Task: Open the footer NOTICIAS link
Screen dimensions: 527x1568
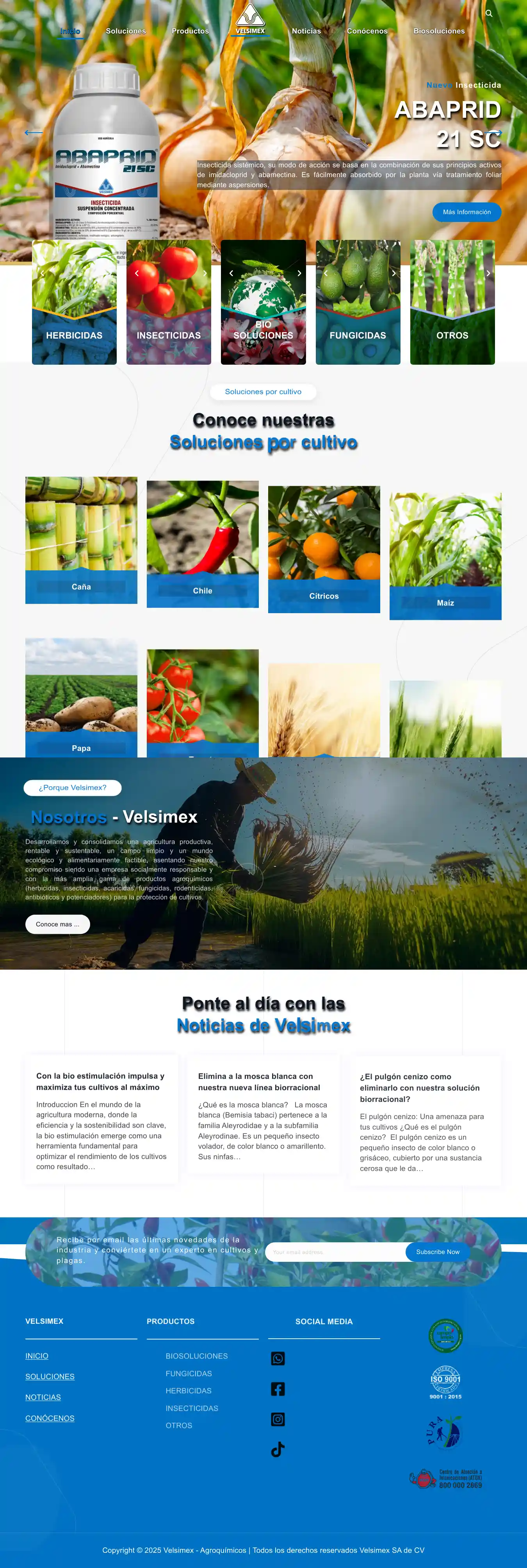Action: 43,1397
